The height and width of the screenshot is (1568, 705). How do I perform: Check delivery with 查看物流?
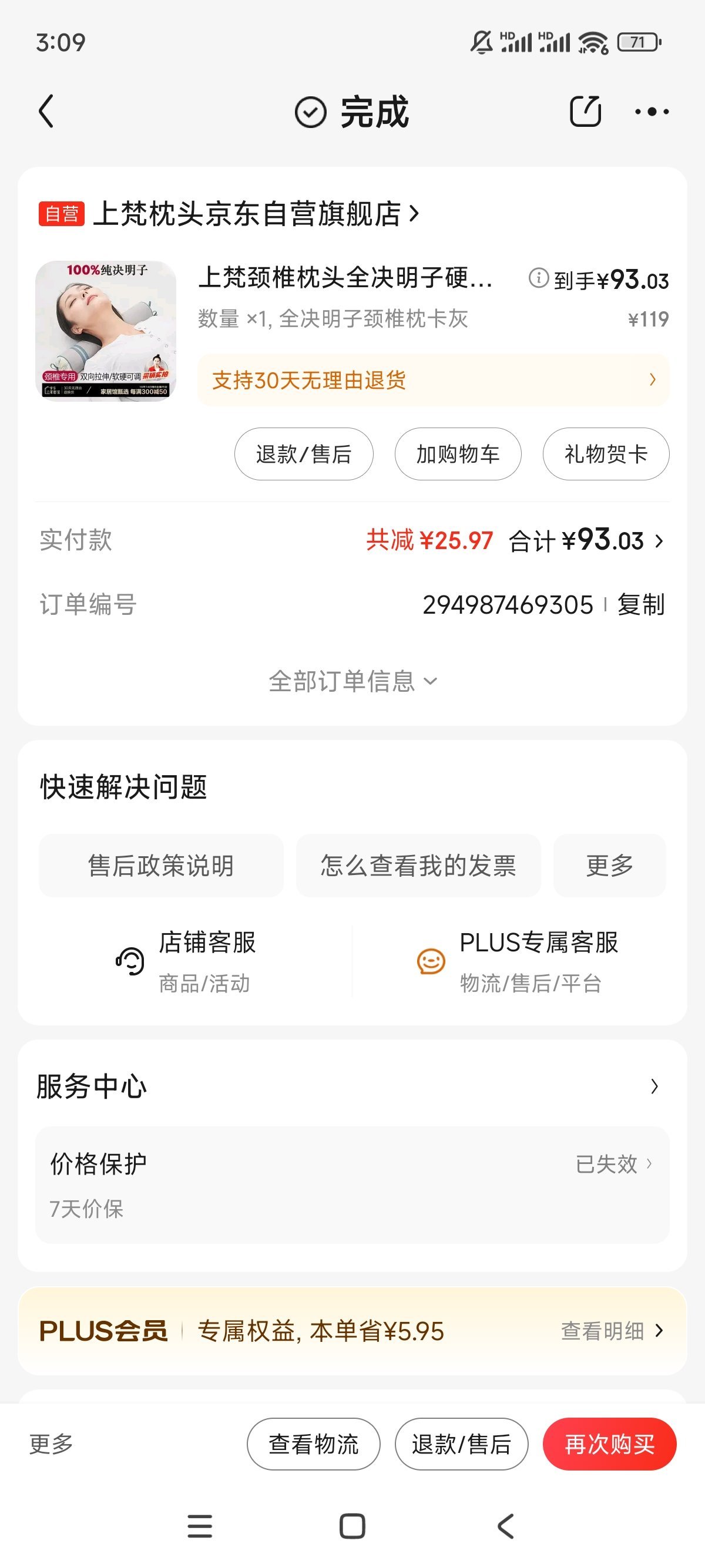pyautogui.click(x=314, y=1444)
